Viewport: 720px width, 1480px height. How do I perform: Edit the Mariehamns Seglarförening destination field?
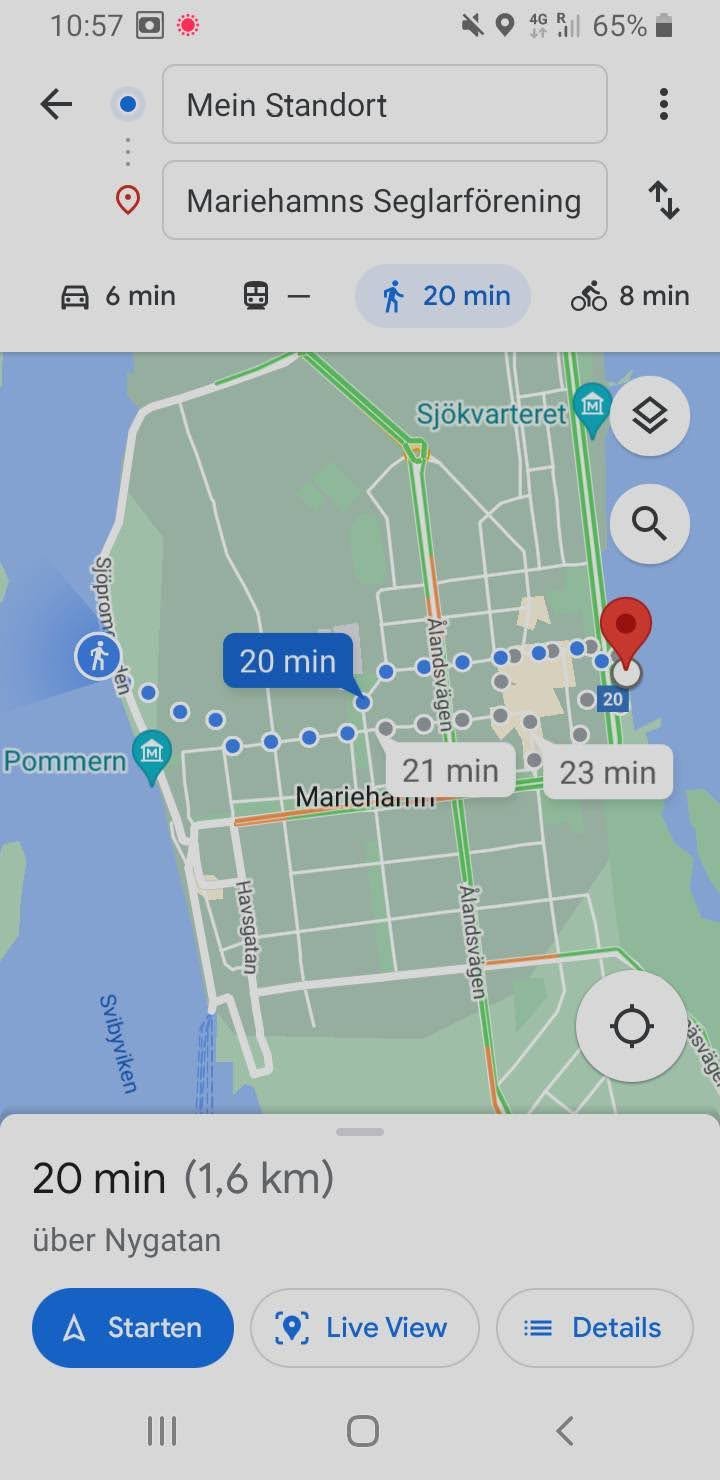pyautogui.click(x=384, y=201)
